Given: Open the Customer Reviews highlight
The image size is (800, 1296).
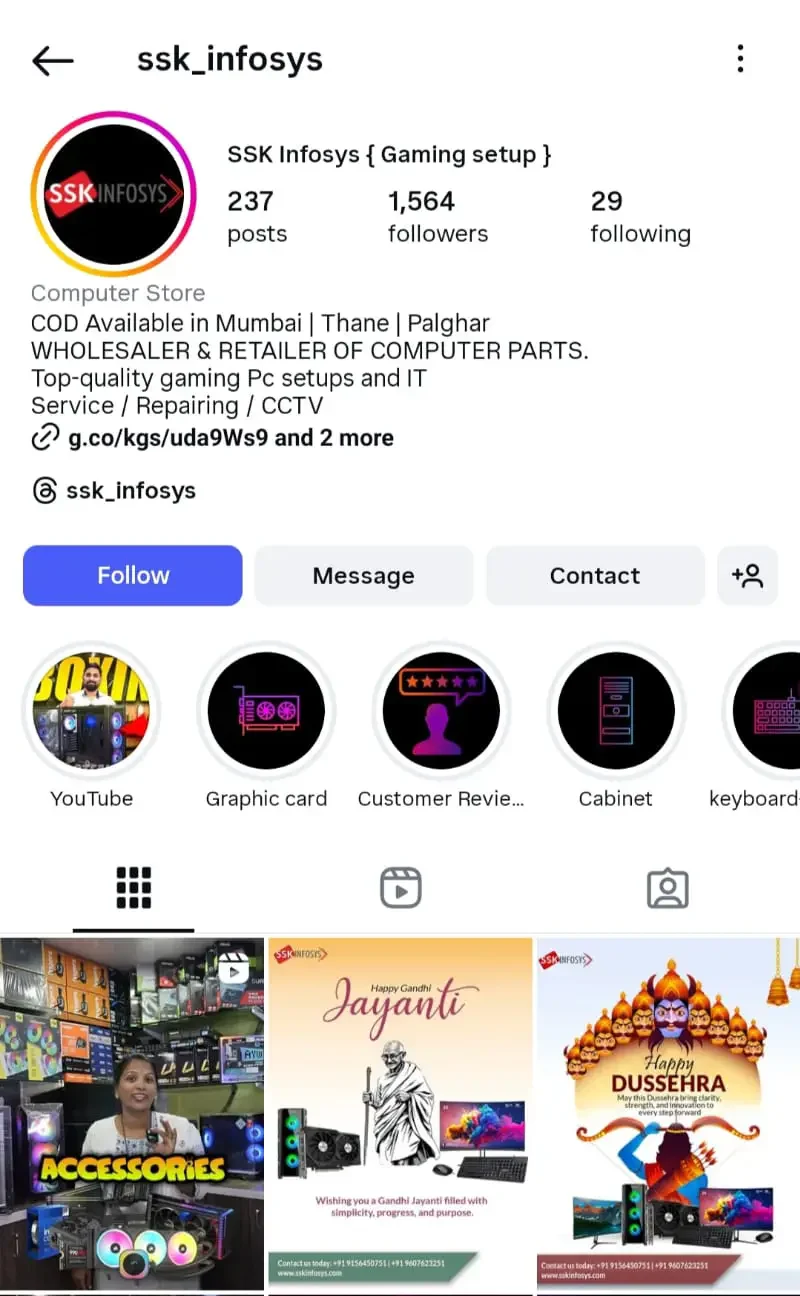Looking at the screenshot, I should pyautogui.click(x=441, y=711).
